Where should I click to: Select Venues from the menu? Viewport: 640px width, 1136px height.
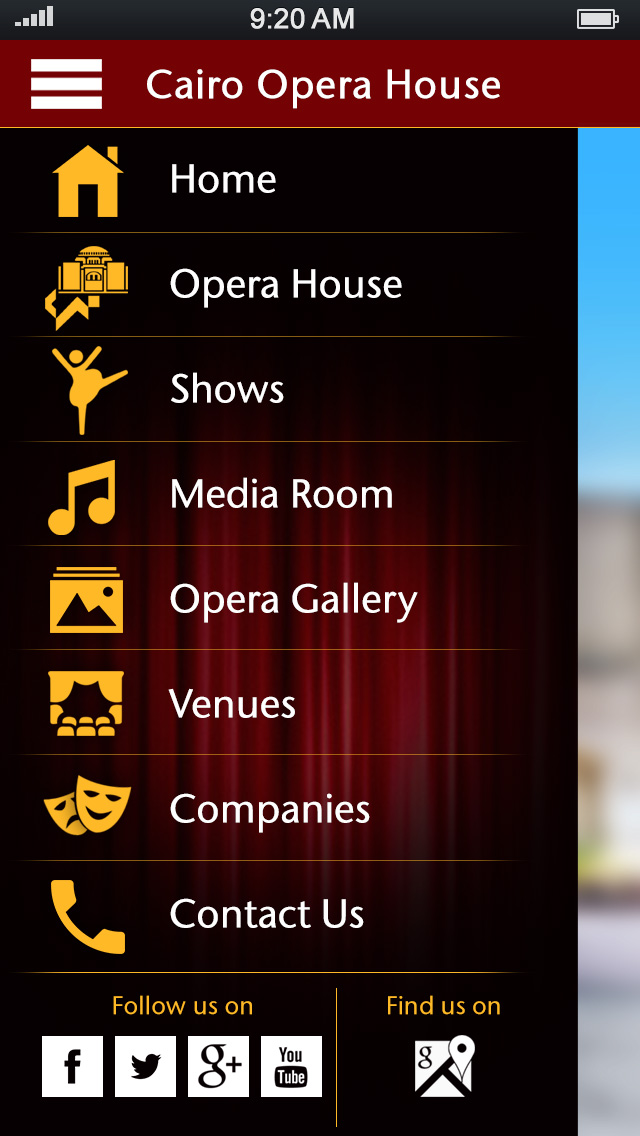232,704
